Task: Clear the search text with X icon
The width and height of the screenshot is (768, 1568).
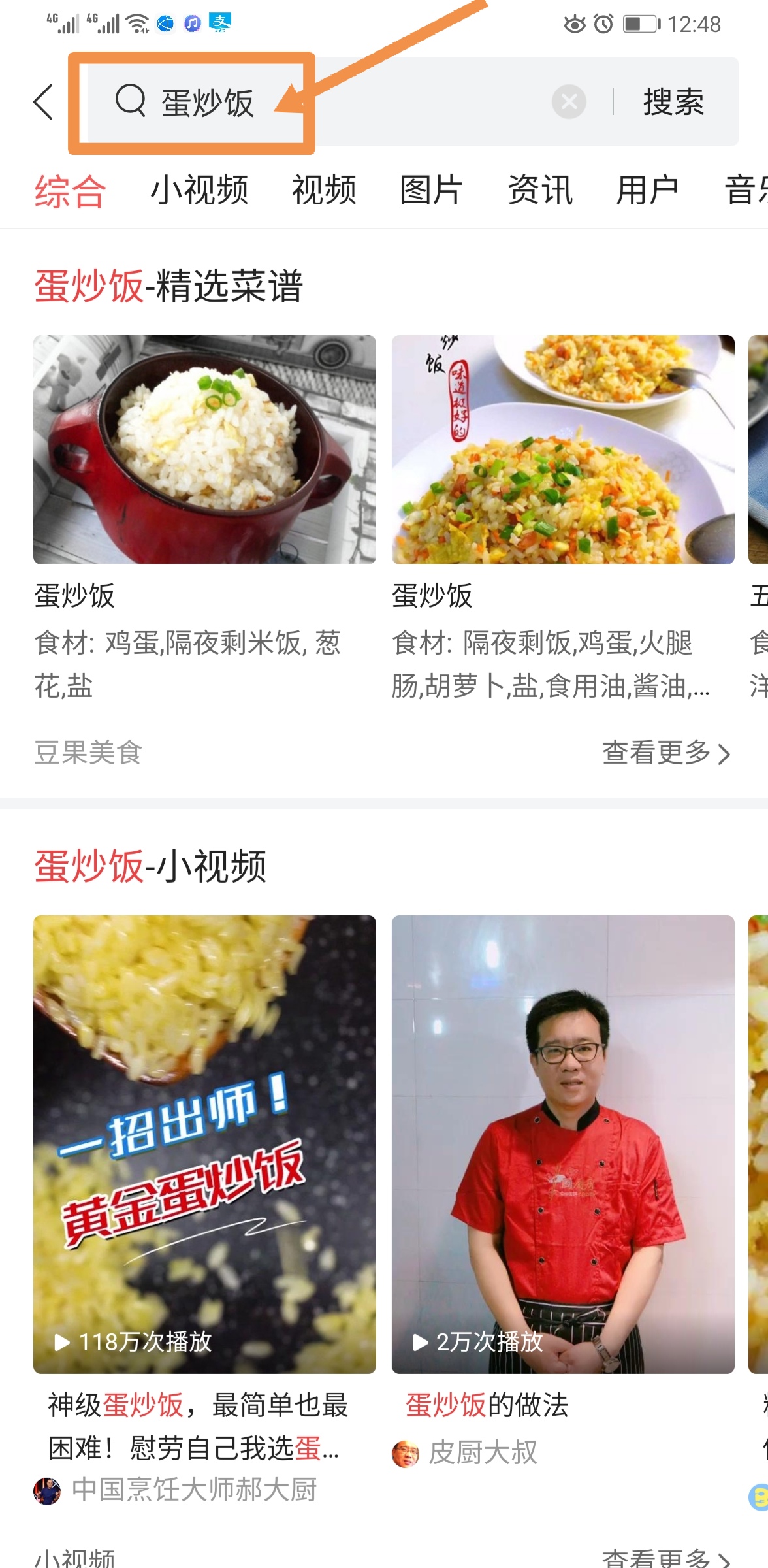Action: pyautogui.click(x=568, y=100)
